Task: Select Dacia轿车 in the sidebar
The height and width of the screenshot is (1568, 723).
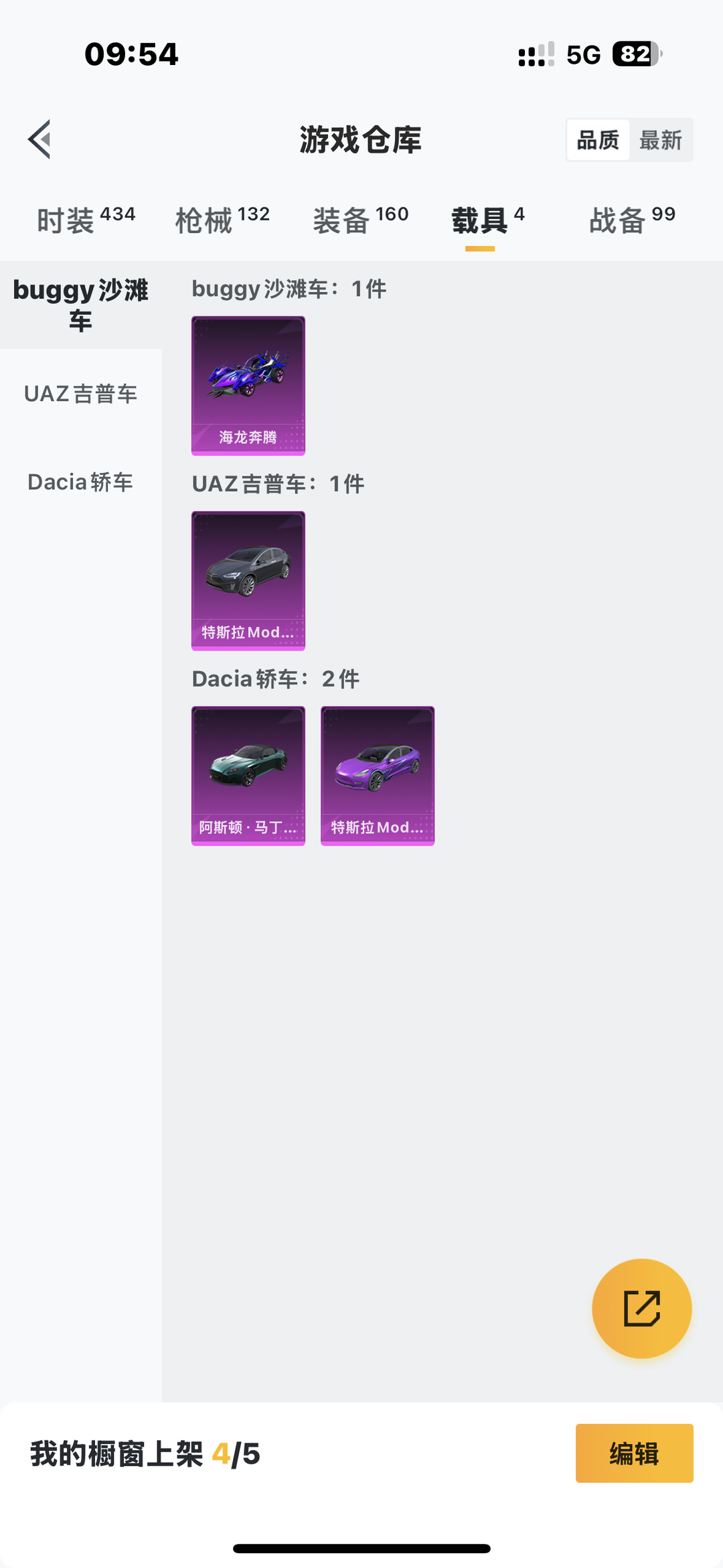Action: pos(81,482)
